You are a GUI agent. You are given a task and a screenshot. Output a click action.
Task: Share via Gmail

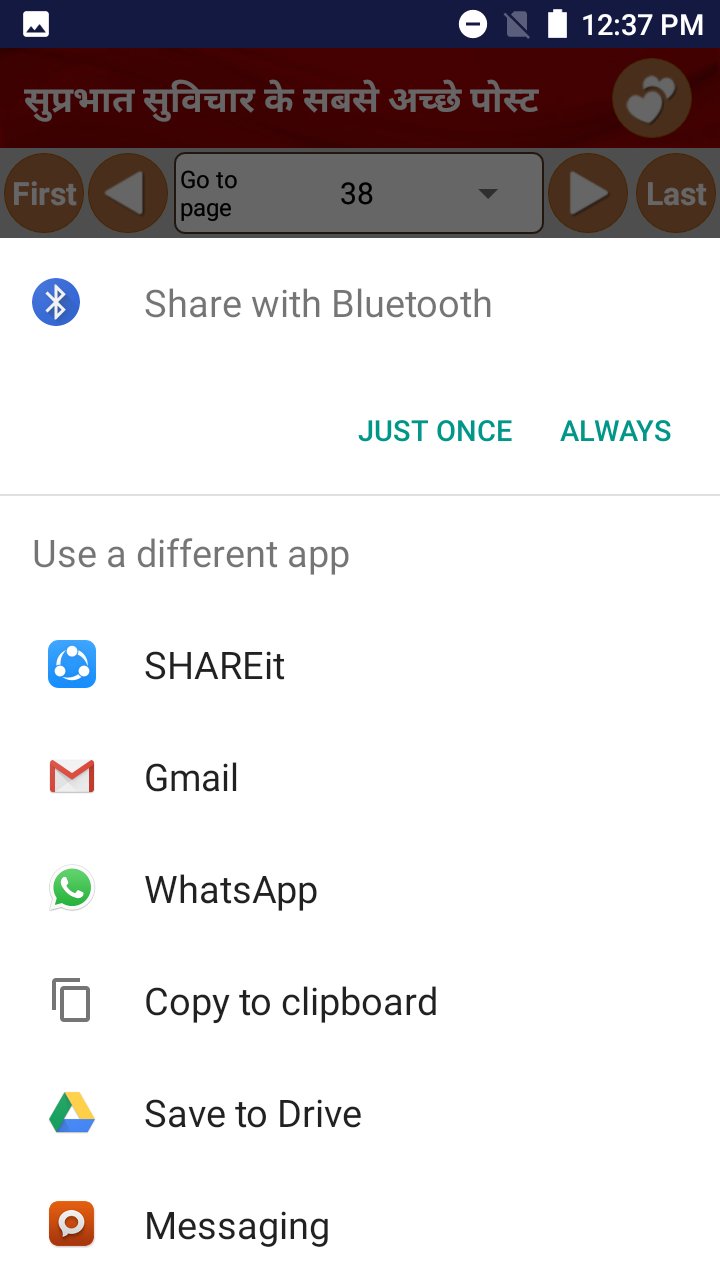192,778
